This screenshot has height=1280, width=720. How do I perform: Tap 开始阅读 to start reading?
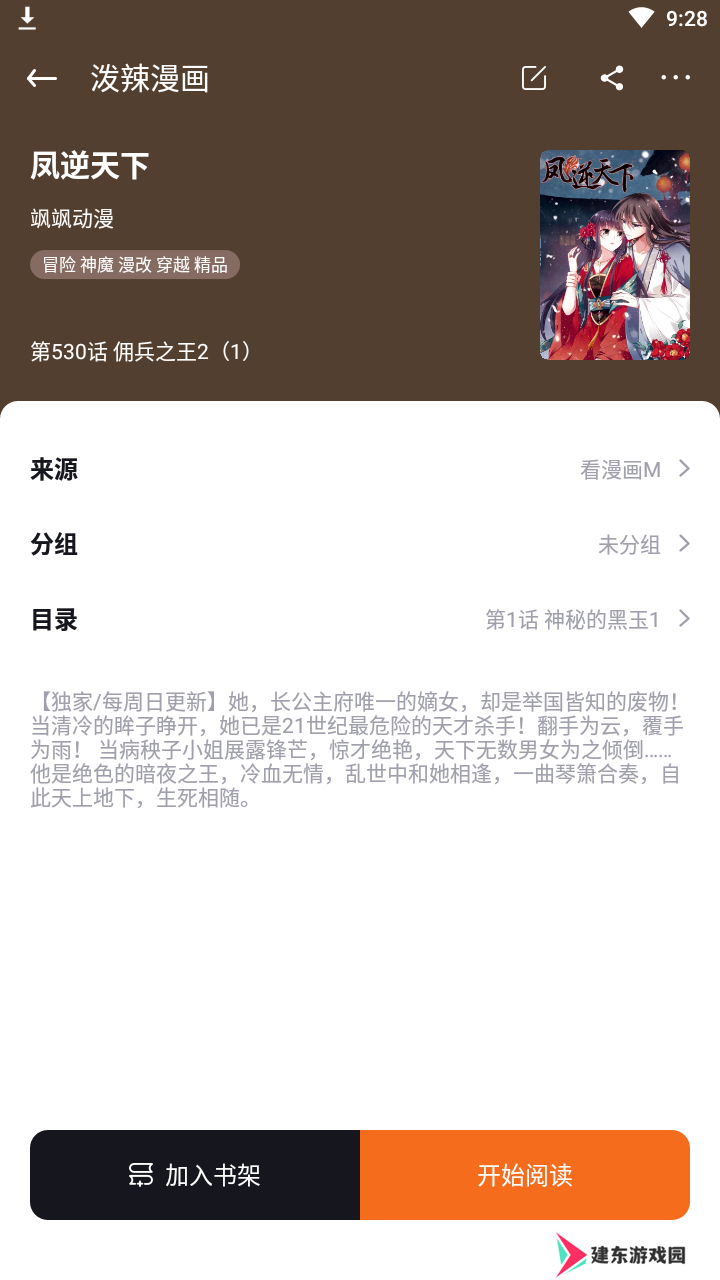pyautogui.click(x=525, y=1175)
